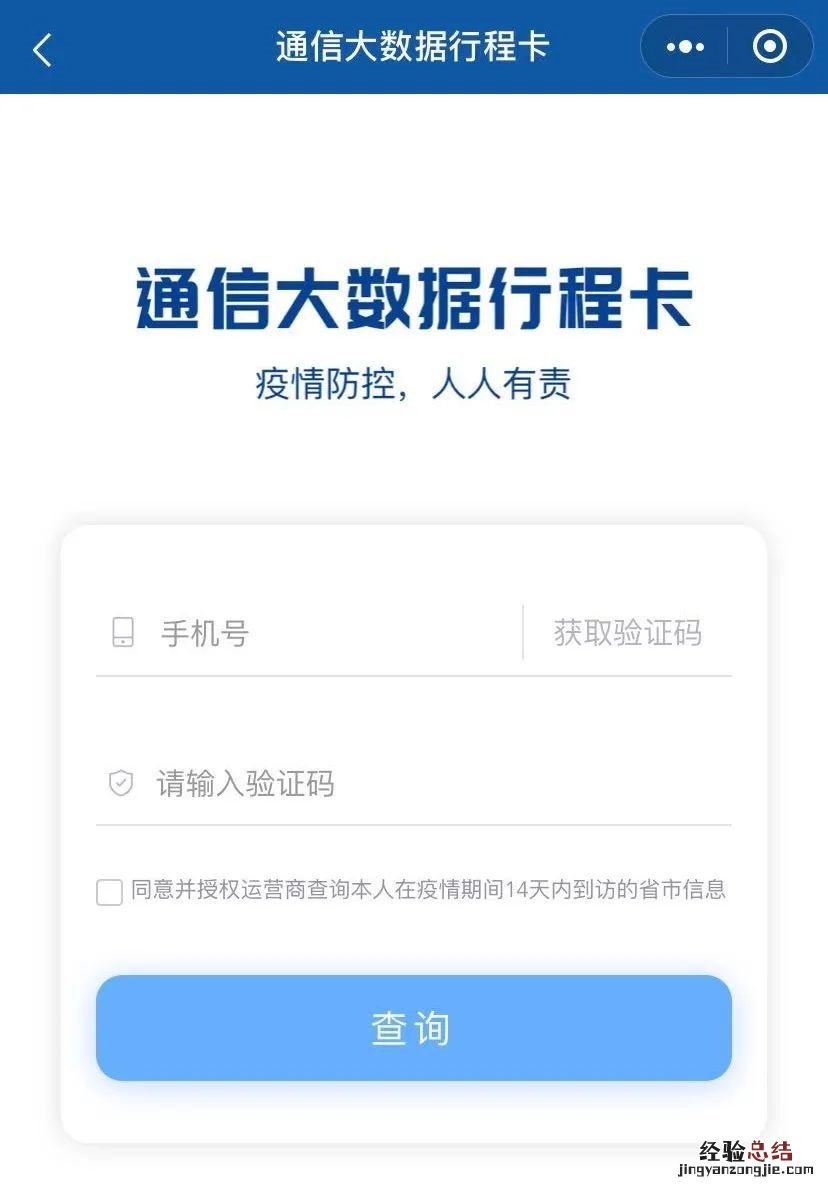Focus the 请输入验证码 verification code field

click(400, 783)
